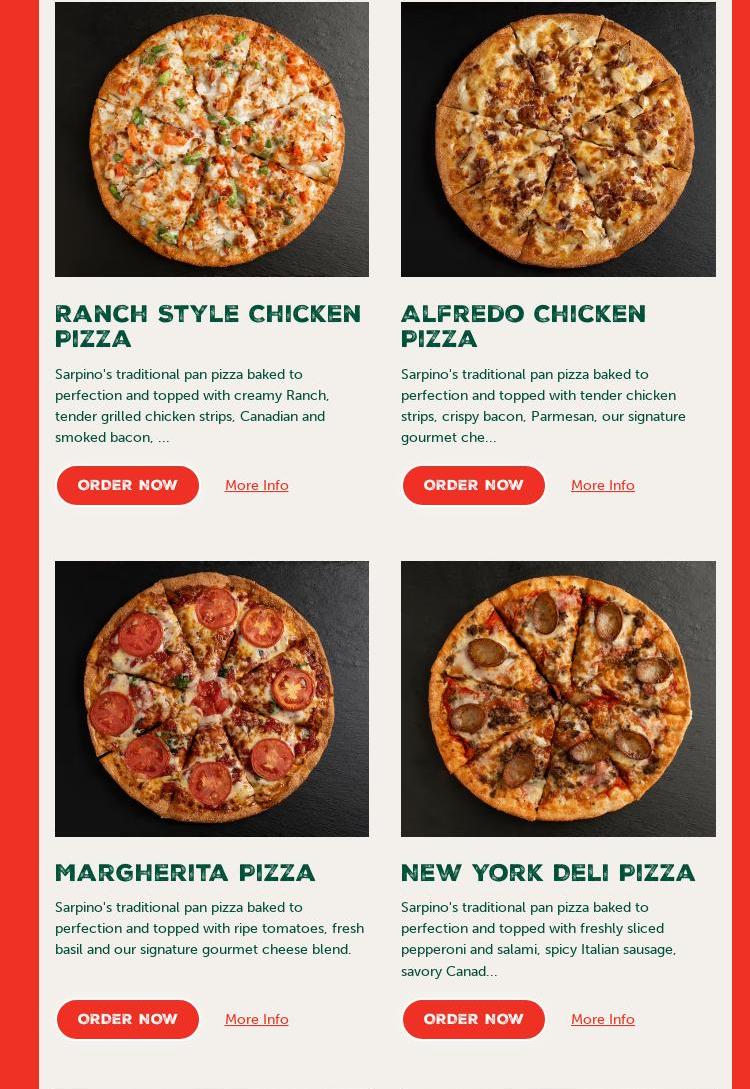This screenshot has height=1089, width=750.
Task: Order the Alfredo Chicken Pizza now
Action: click(x=473, y=485)
